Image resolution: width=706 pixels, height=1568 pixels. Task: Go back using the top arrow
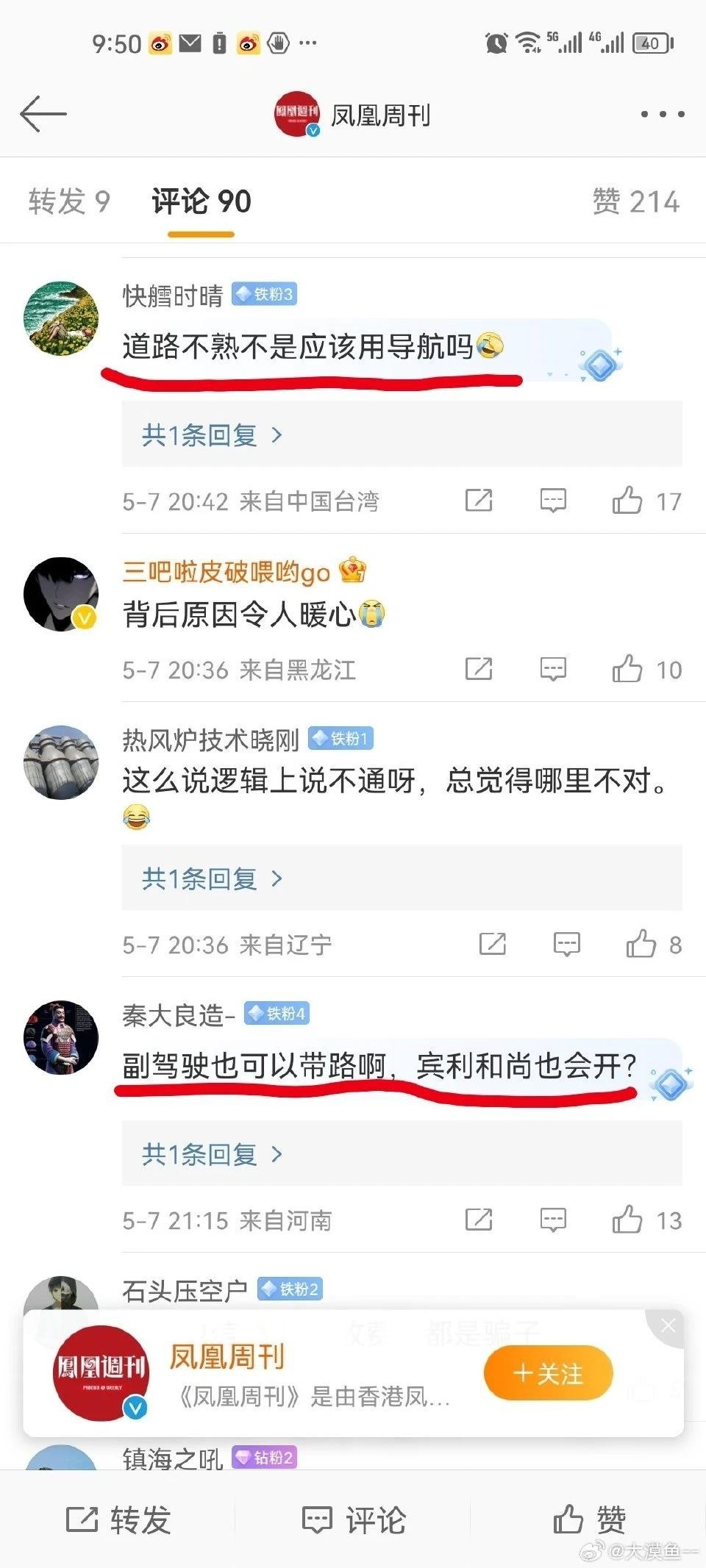tap(43, 114)
